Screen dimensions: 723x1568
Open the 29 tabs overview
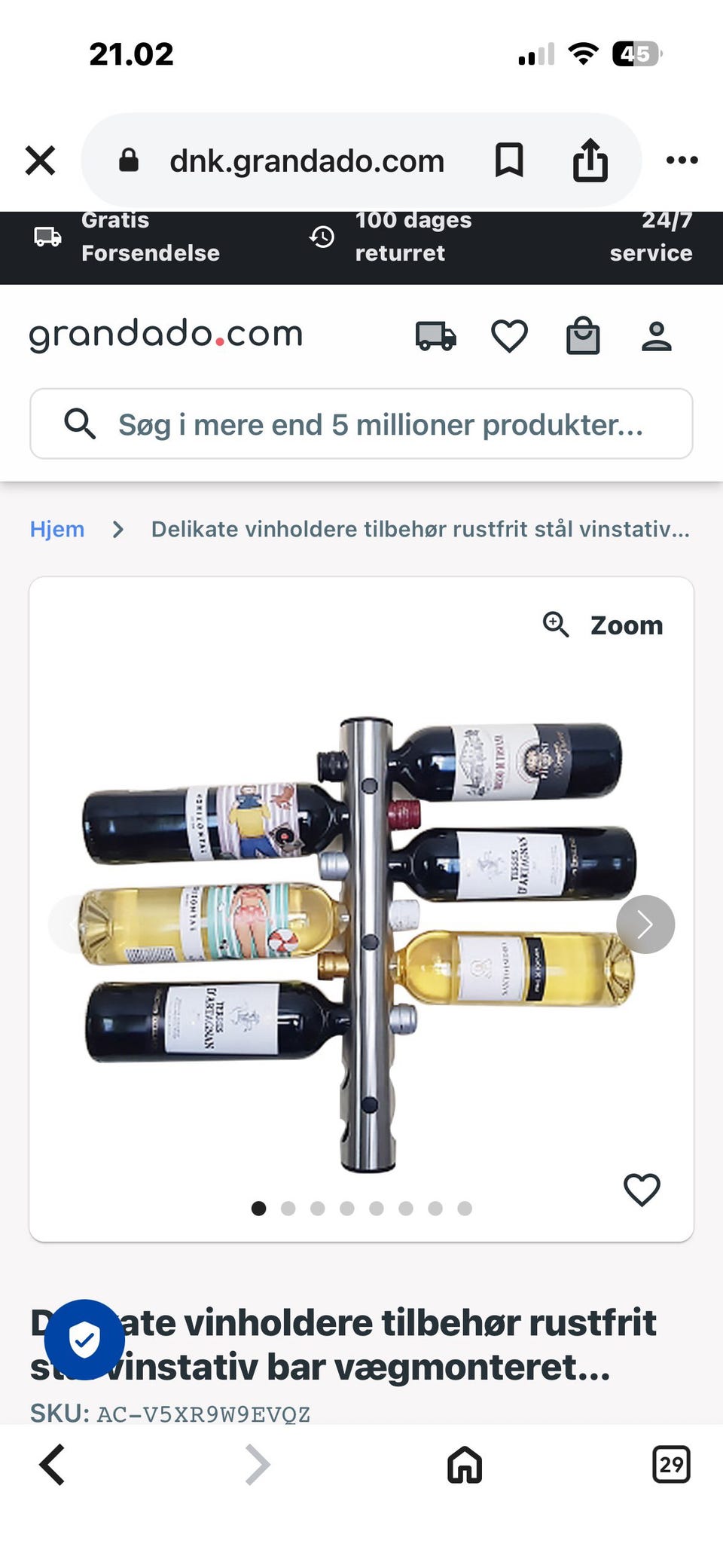[671, 1465]
